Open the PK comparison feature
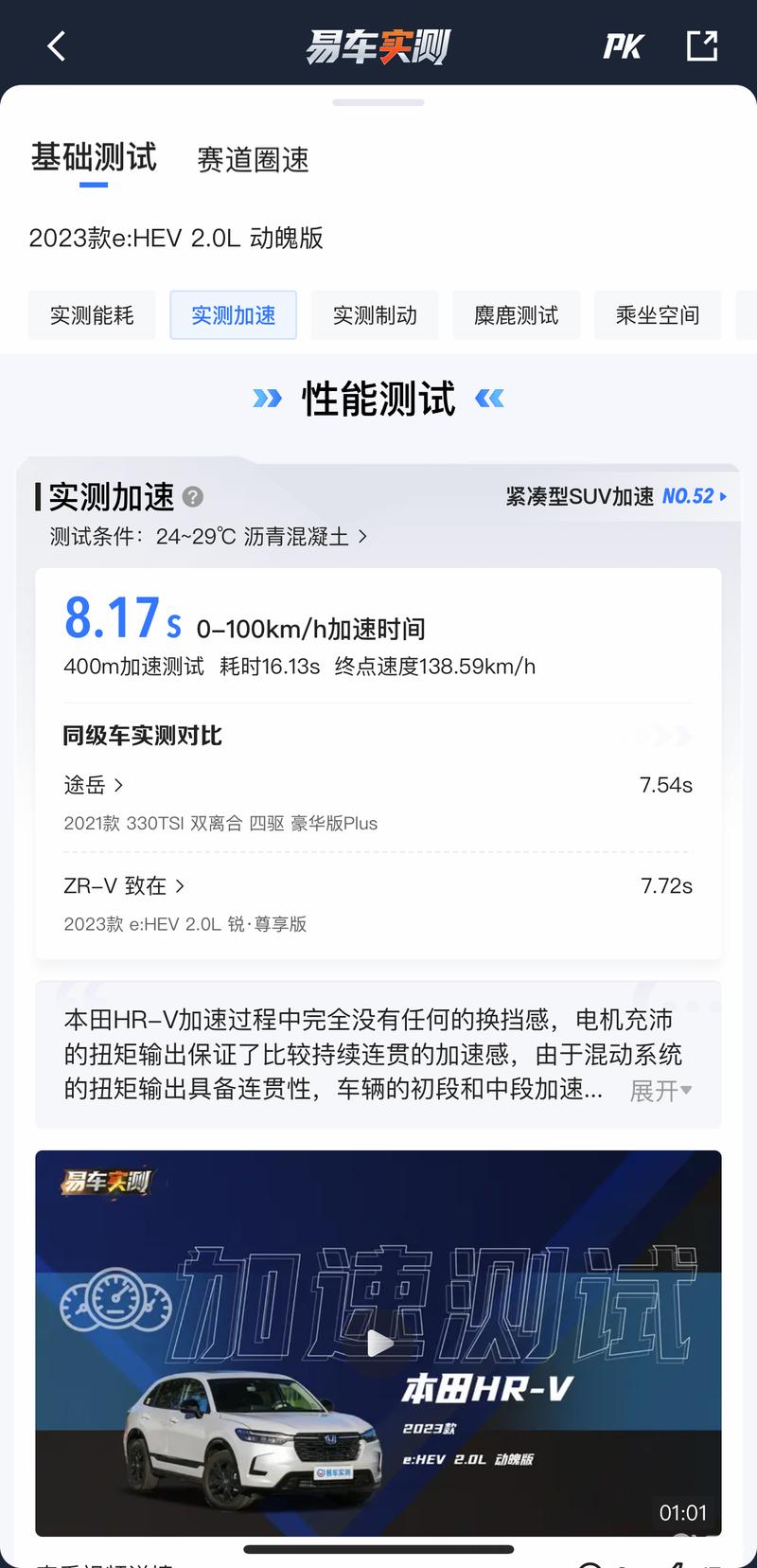The image size is (757, 1568). [x=623, y=46]
